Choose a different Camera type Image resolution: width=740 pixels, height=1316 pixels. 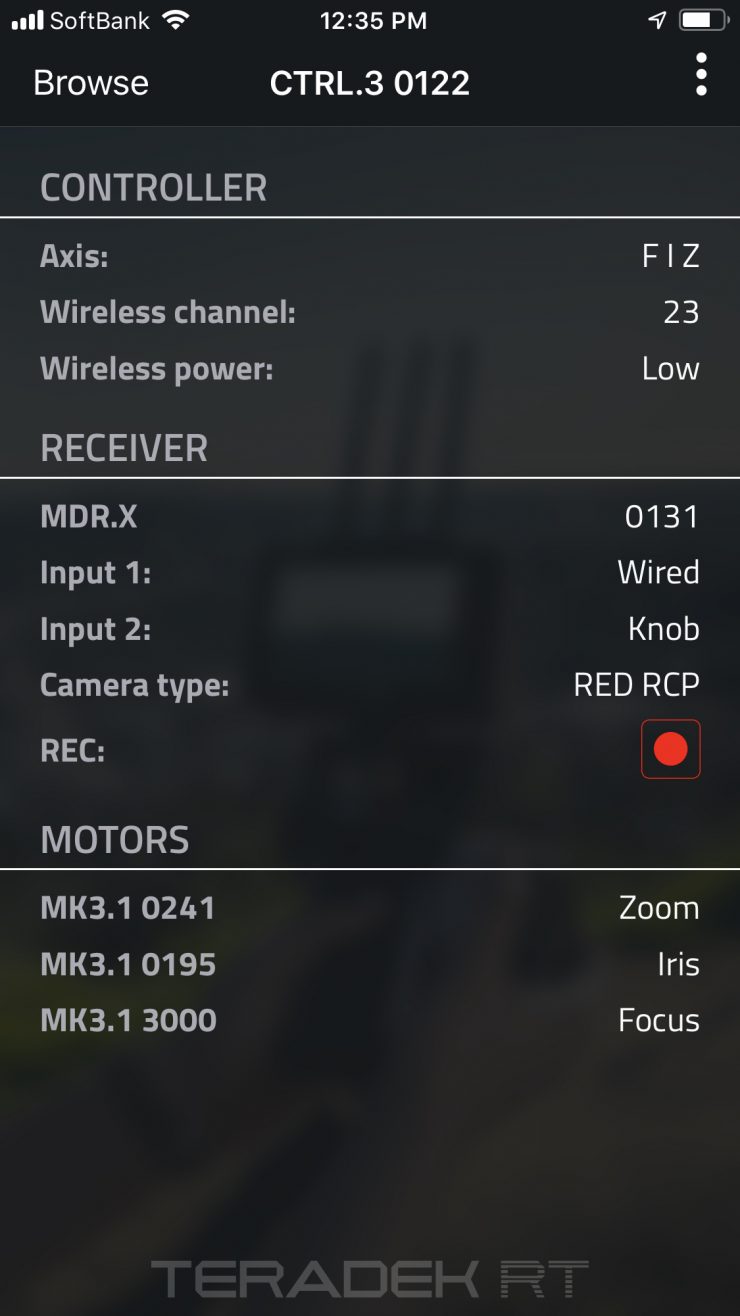[x=370, y=685]
